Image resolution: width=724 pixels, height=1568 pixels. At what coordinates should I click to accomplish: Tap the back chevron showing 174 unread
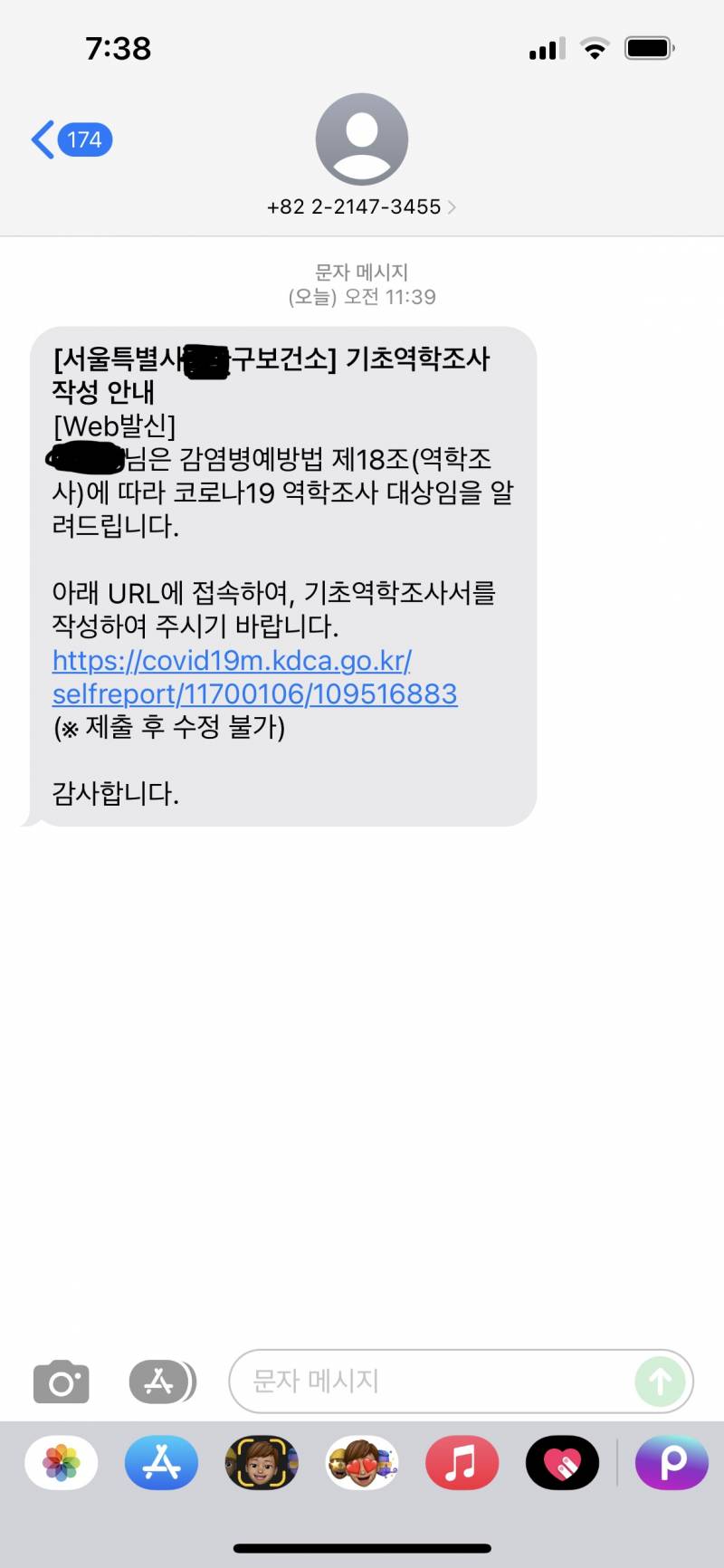pos(71,139)
